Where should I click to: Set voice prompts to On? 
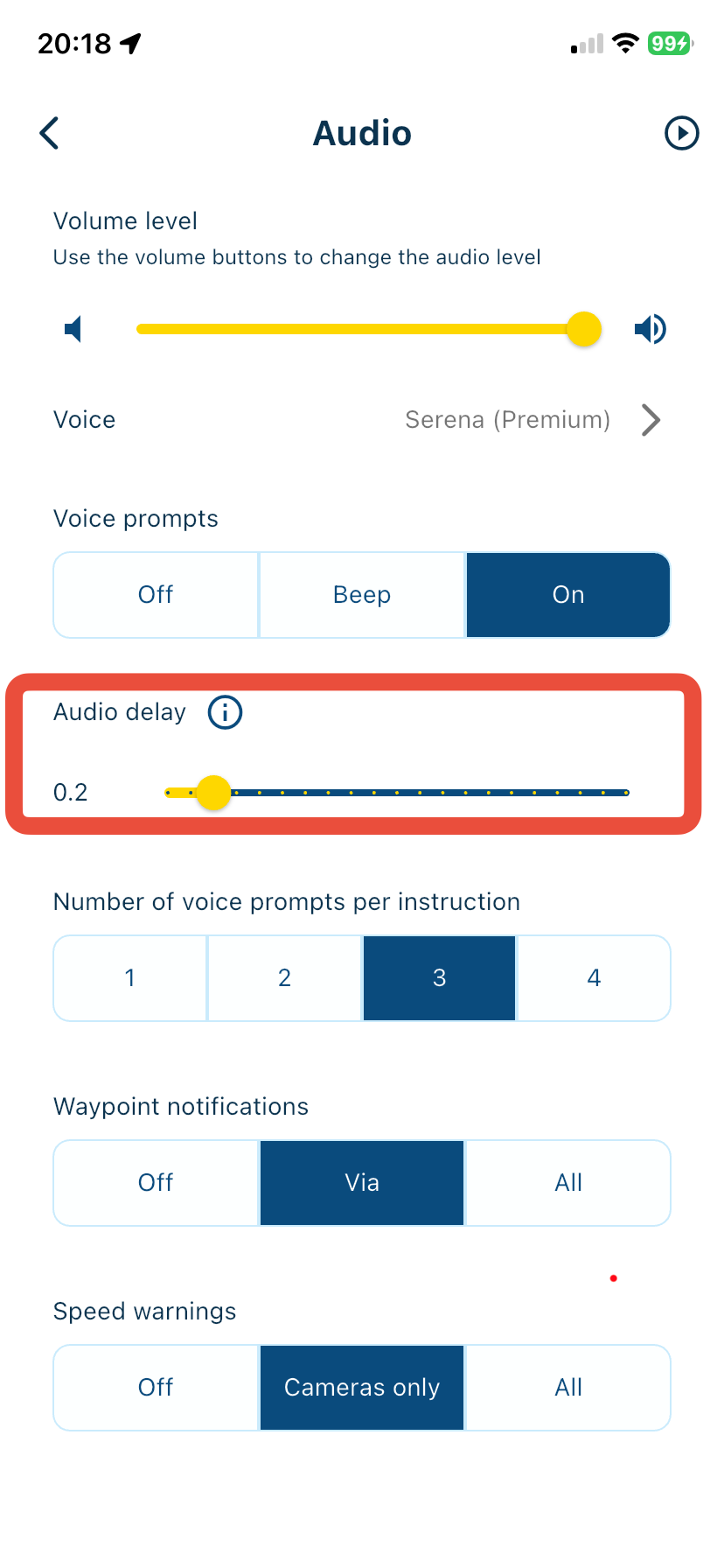pos(568,595)
